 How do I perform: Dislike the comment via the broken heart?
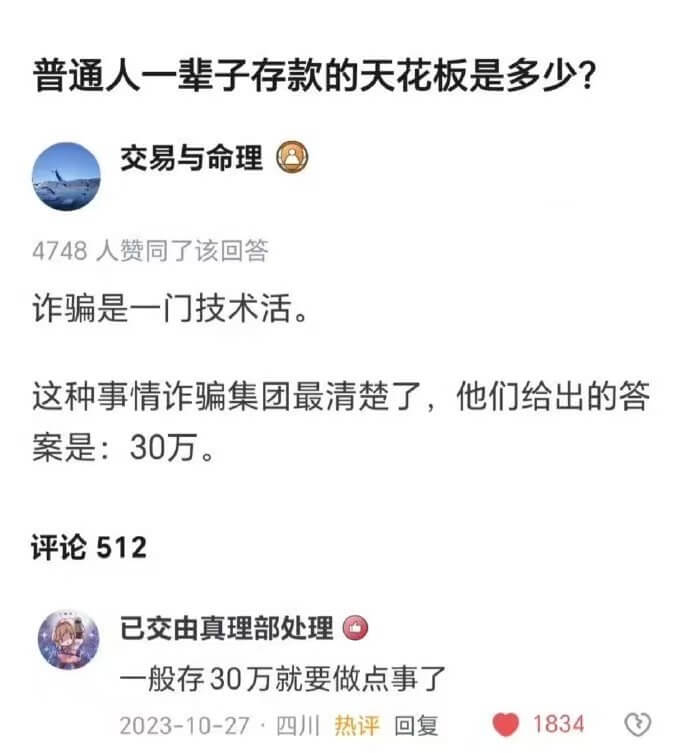[637, 725]
